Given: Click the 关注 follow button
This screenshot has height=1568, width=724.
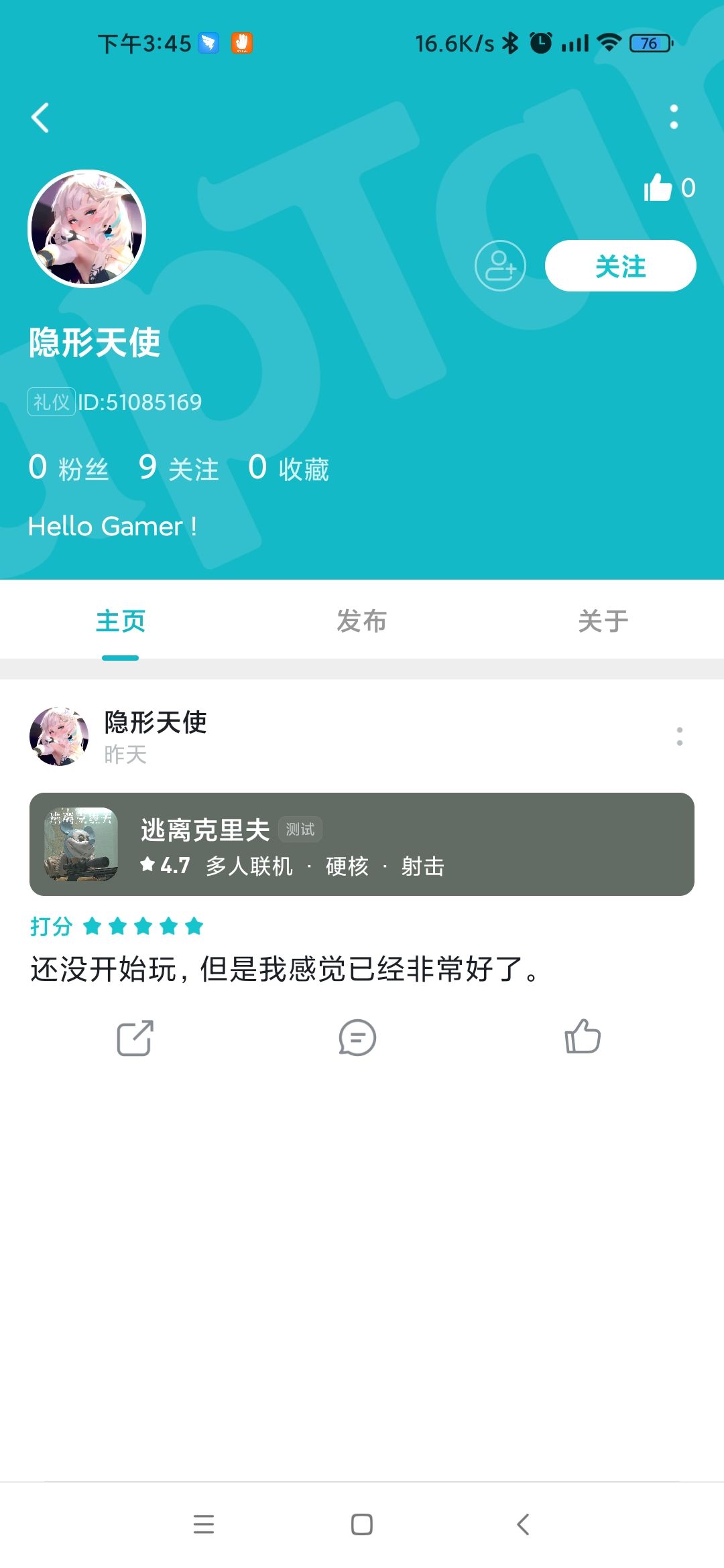Looking at the screenshot, I should 621,265.
